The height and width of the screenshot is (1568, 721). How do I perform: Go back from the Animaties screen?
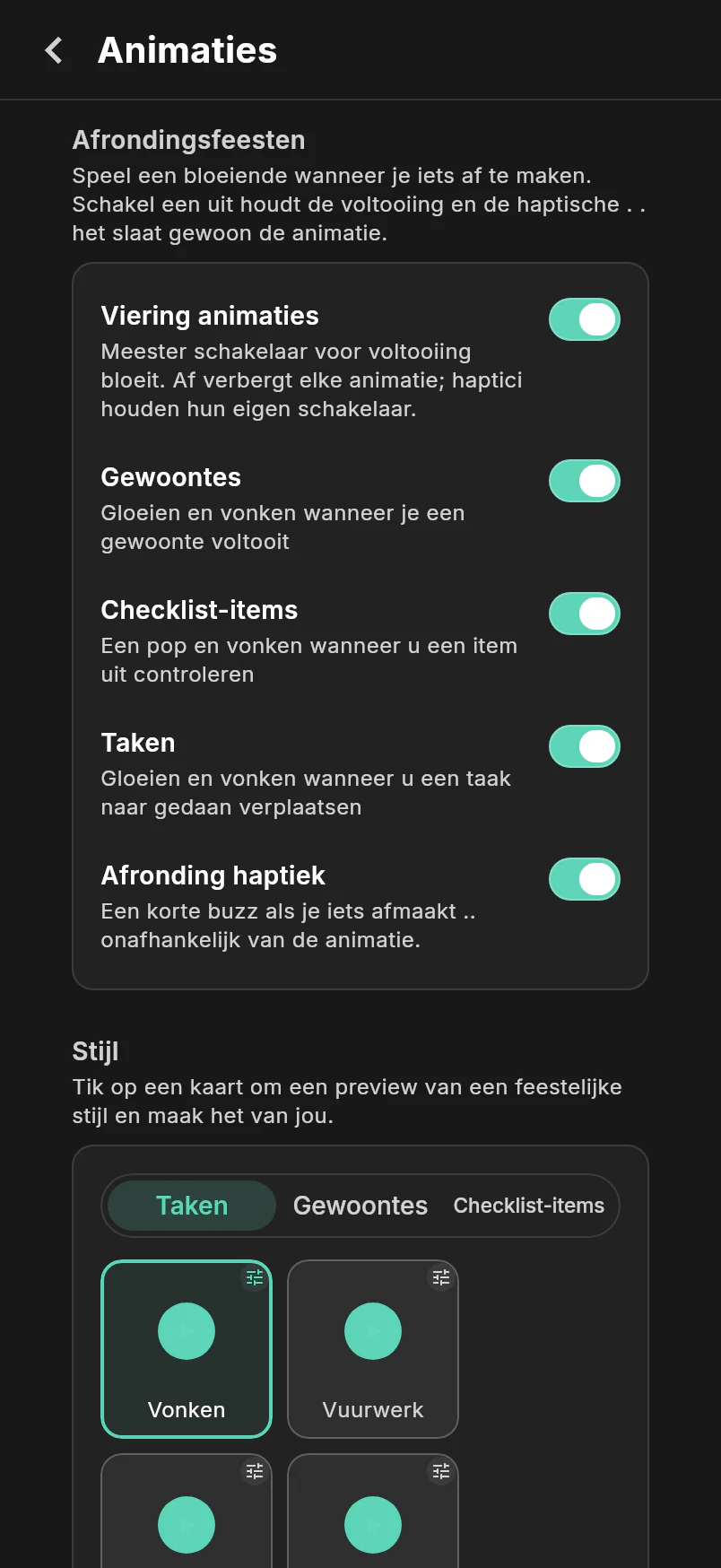point(54,50)
